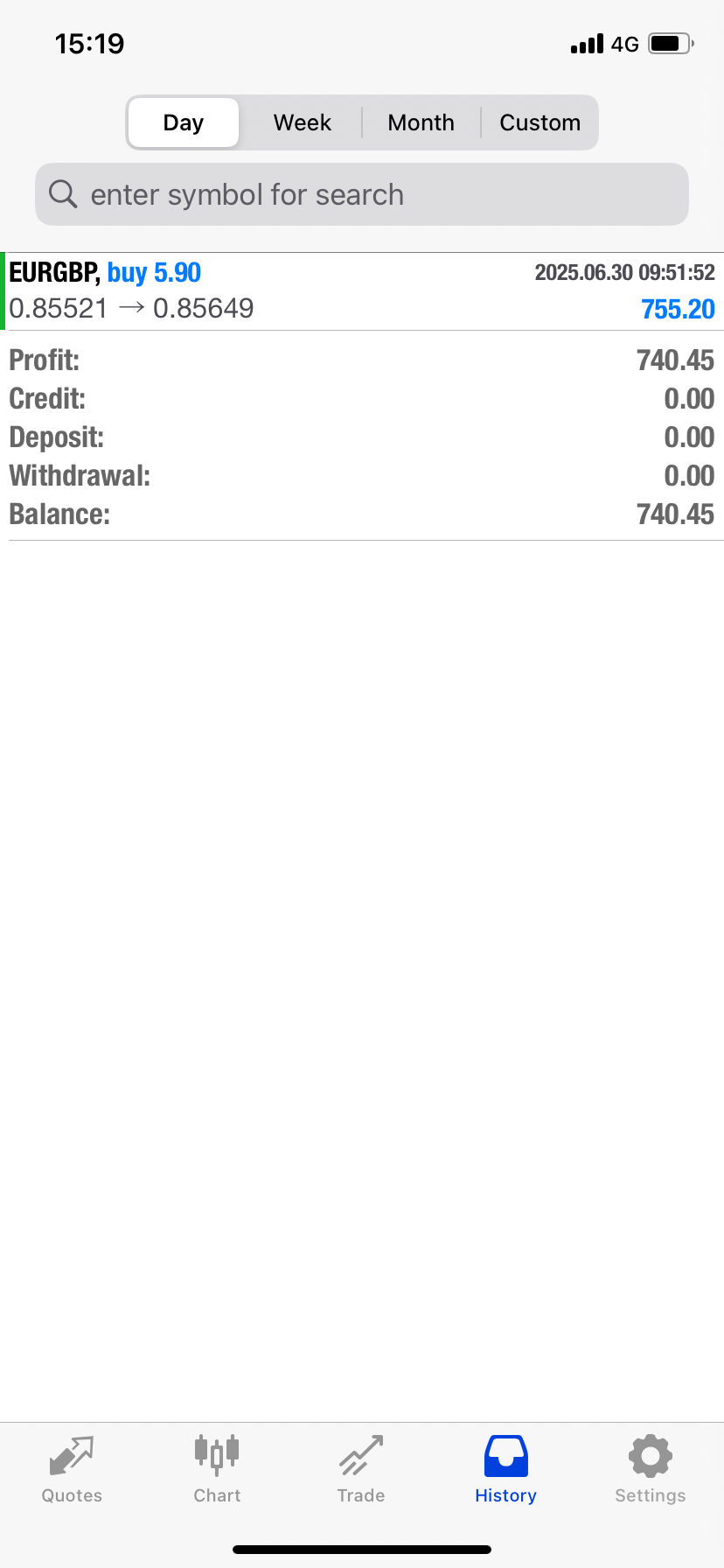Go to the Quotes tab
The height and width of the screenshot is (1568, 724).
coord(72,1470)
